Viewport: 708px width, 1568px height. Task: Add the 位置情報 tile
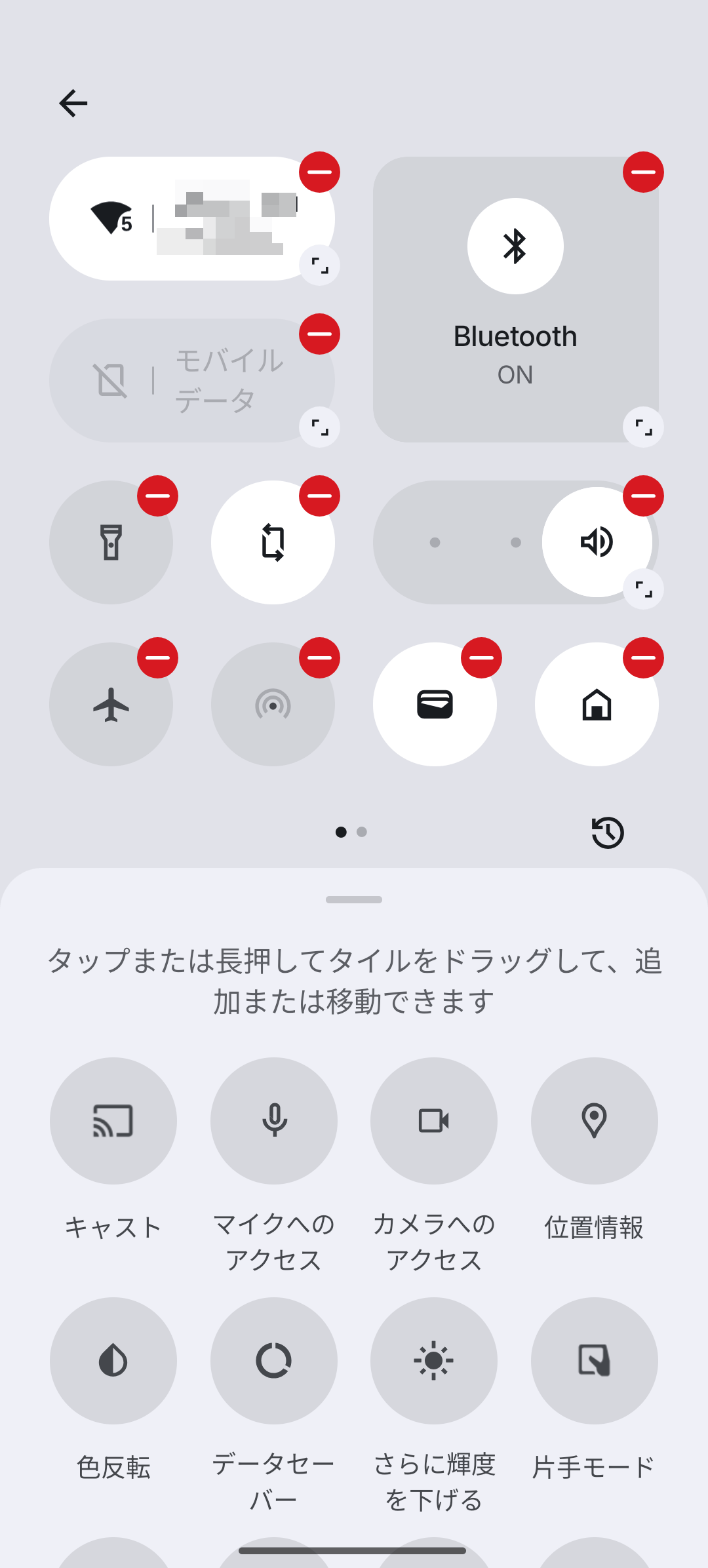pos(595,1121)
